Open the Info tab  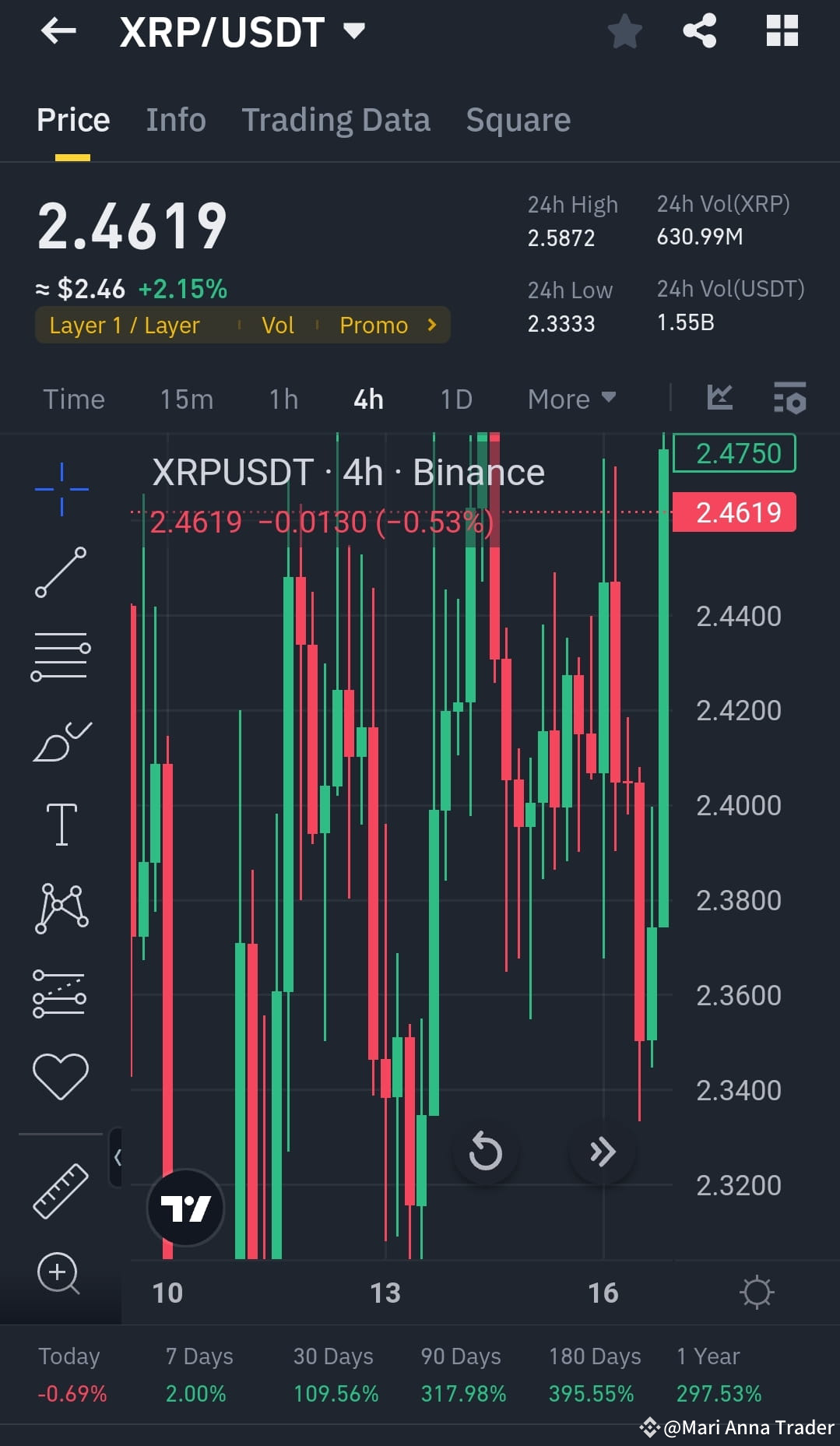pos(175,119)
